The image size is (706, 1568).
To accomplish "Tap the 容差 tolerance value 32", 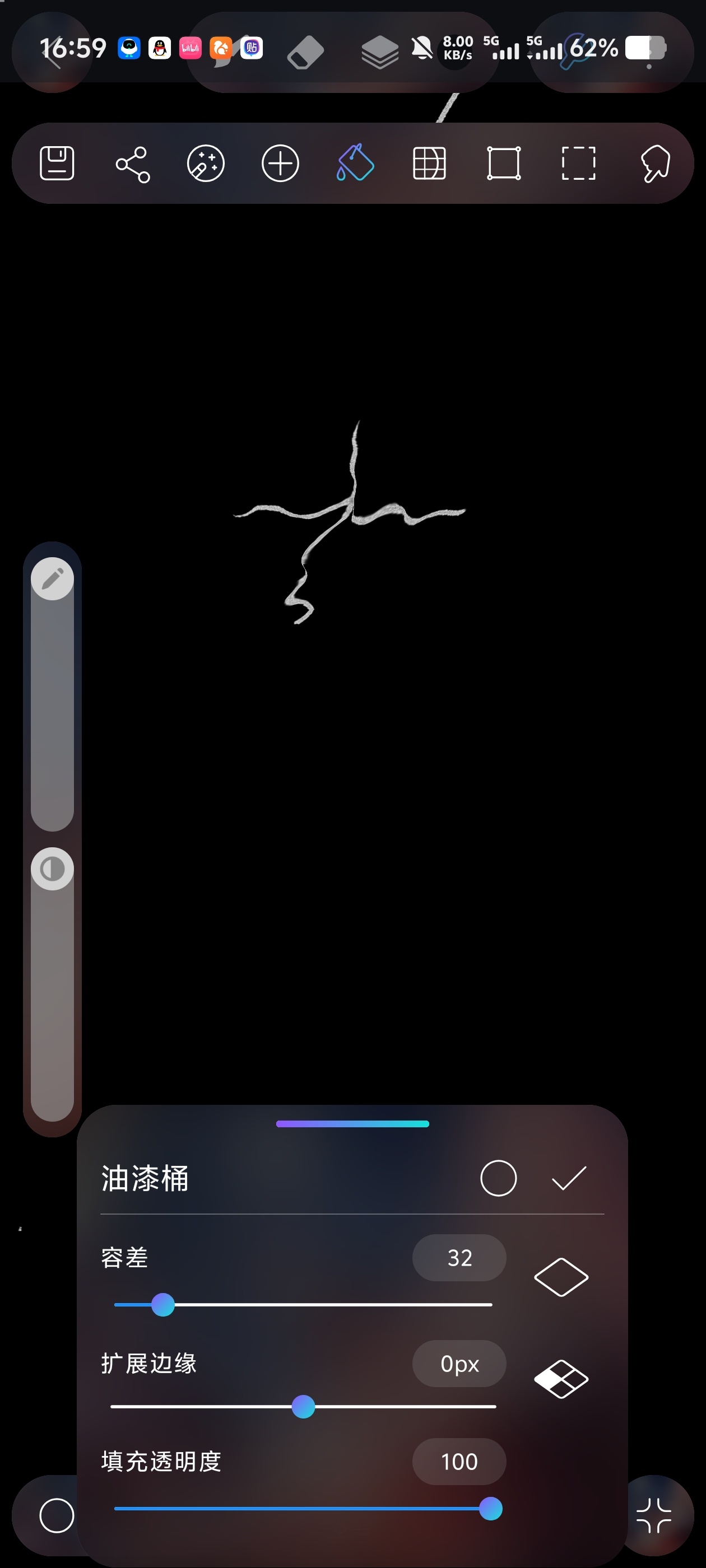I will point(459,1258).
